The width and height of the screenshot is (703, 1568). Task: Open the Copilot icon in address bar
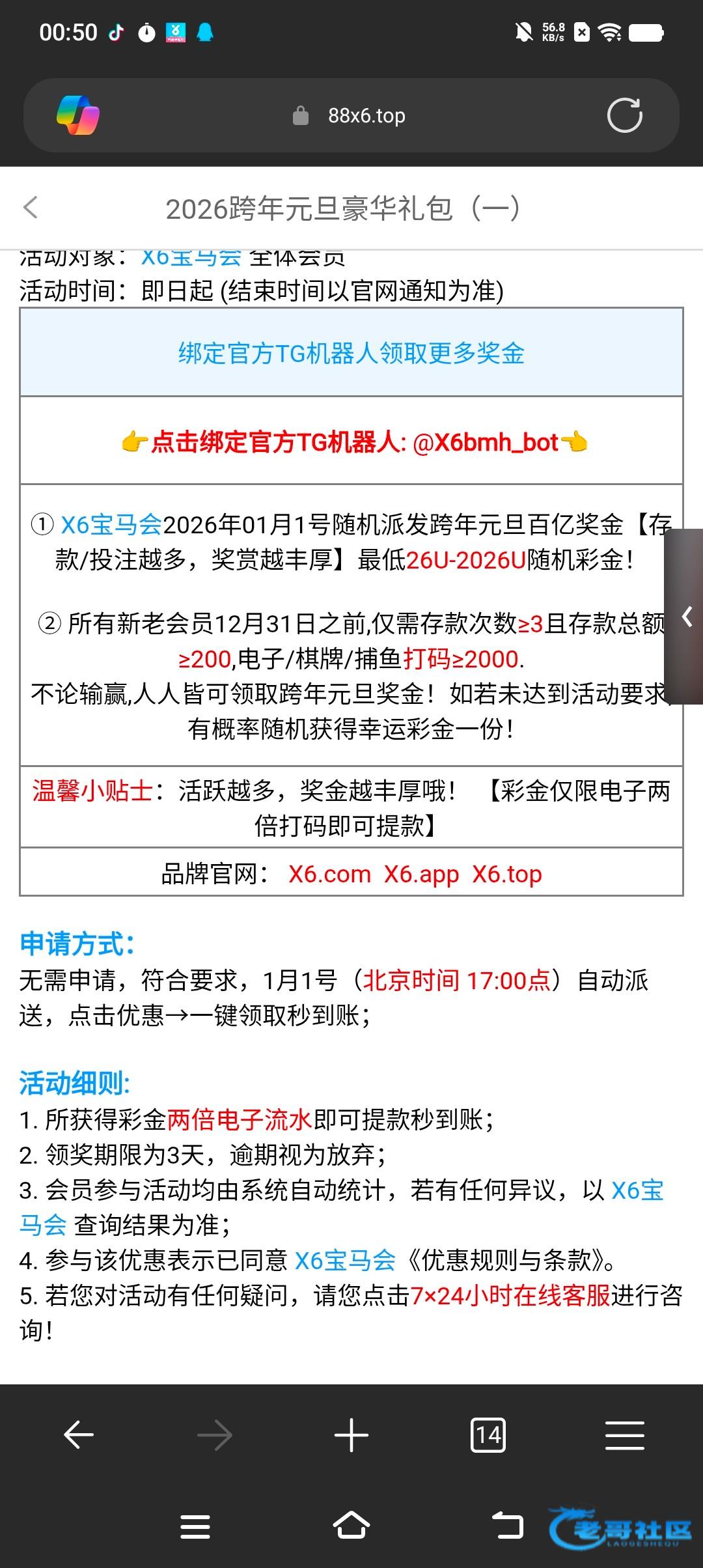[x=78, y=115]
